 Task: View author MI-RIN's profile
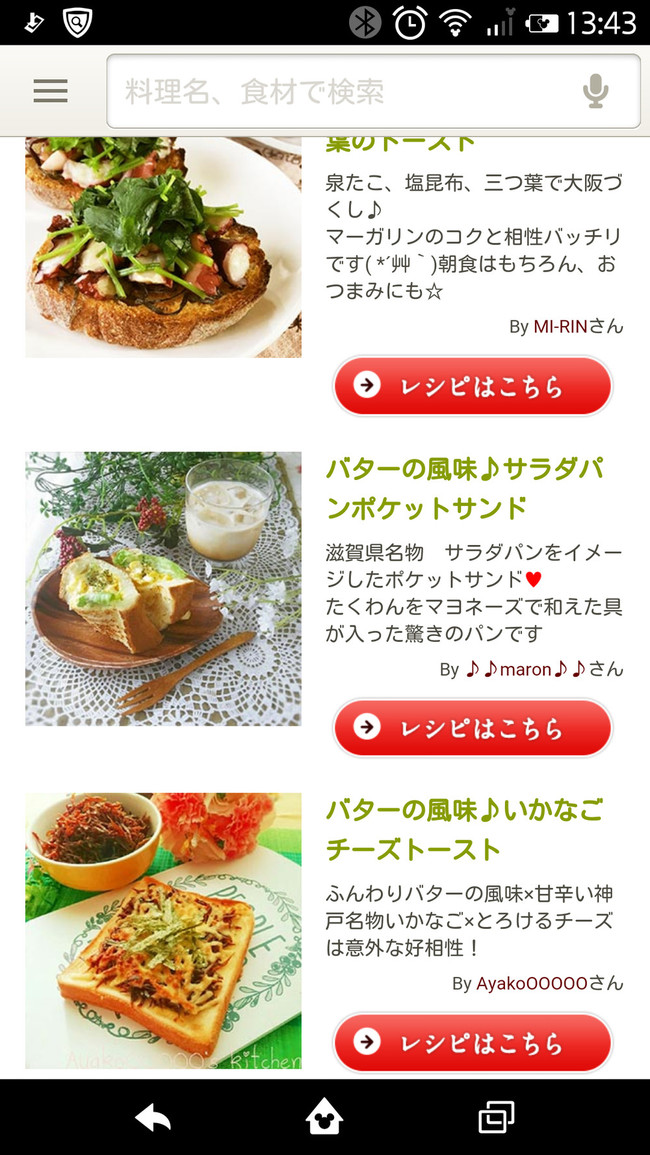[560, 326]
